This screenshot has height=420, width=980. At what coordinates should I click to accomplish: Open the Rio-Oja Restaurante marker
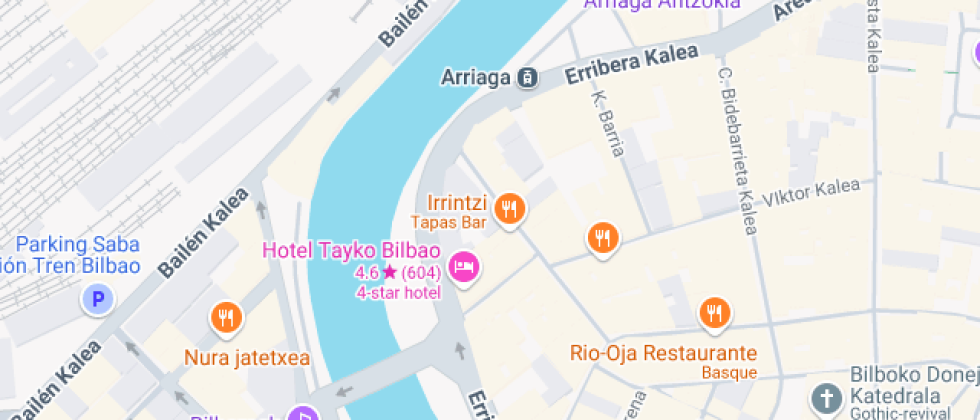click(x=714, y=312)
